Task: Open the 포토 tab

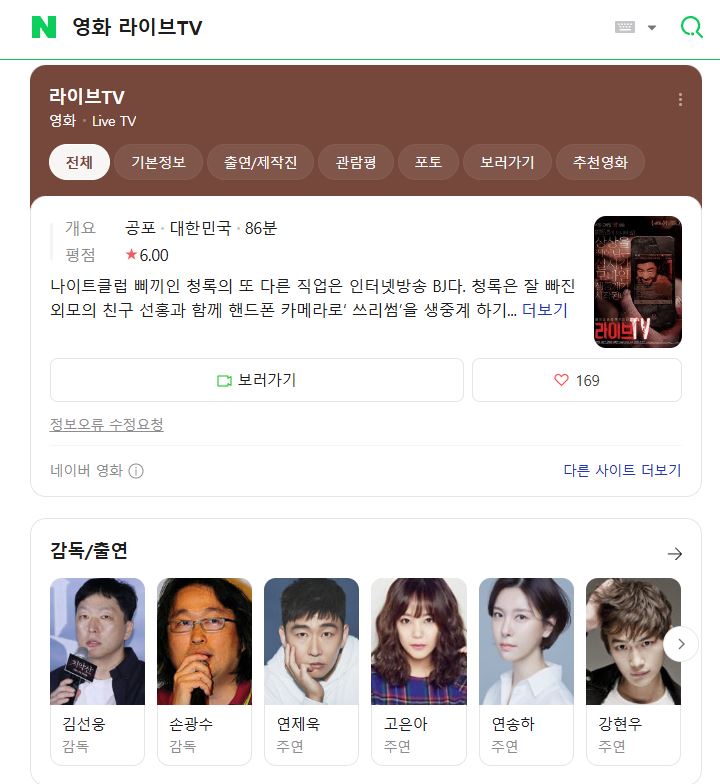Action: [428, 162]
